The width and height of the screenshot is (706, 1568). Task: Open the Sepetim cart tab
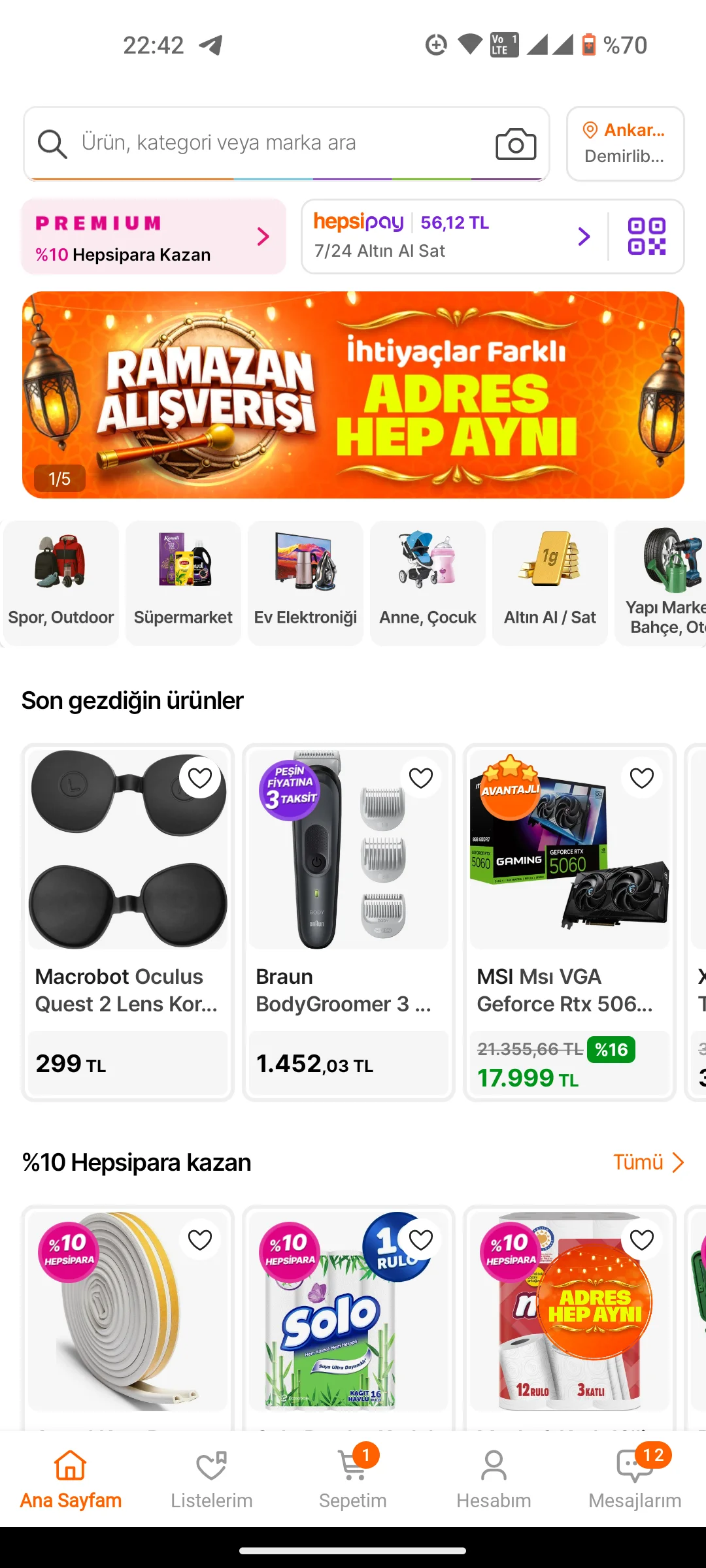coord(353,1480)
